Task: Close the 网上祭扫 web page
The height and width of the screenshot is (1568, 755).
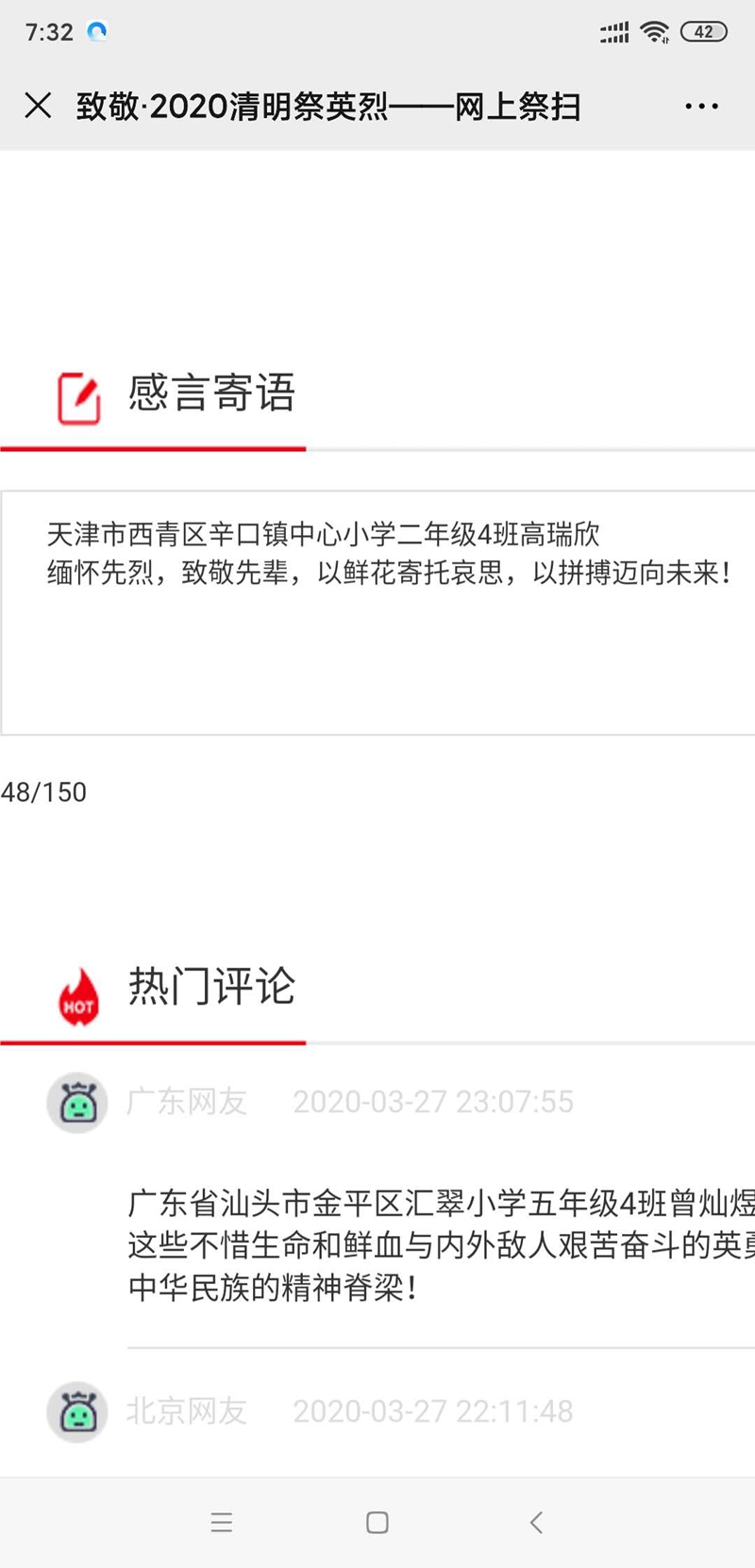Action: click(38, 105)
